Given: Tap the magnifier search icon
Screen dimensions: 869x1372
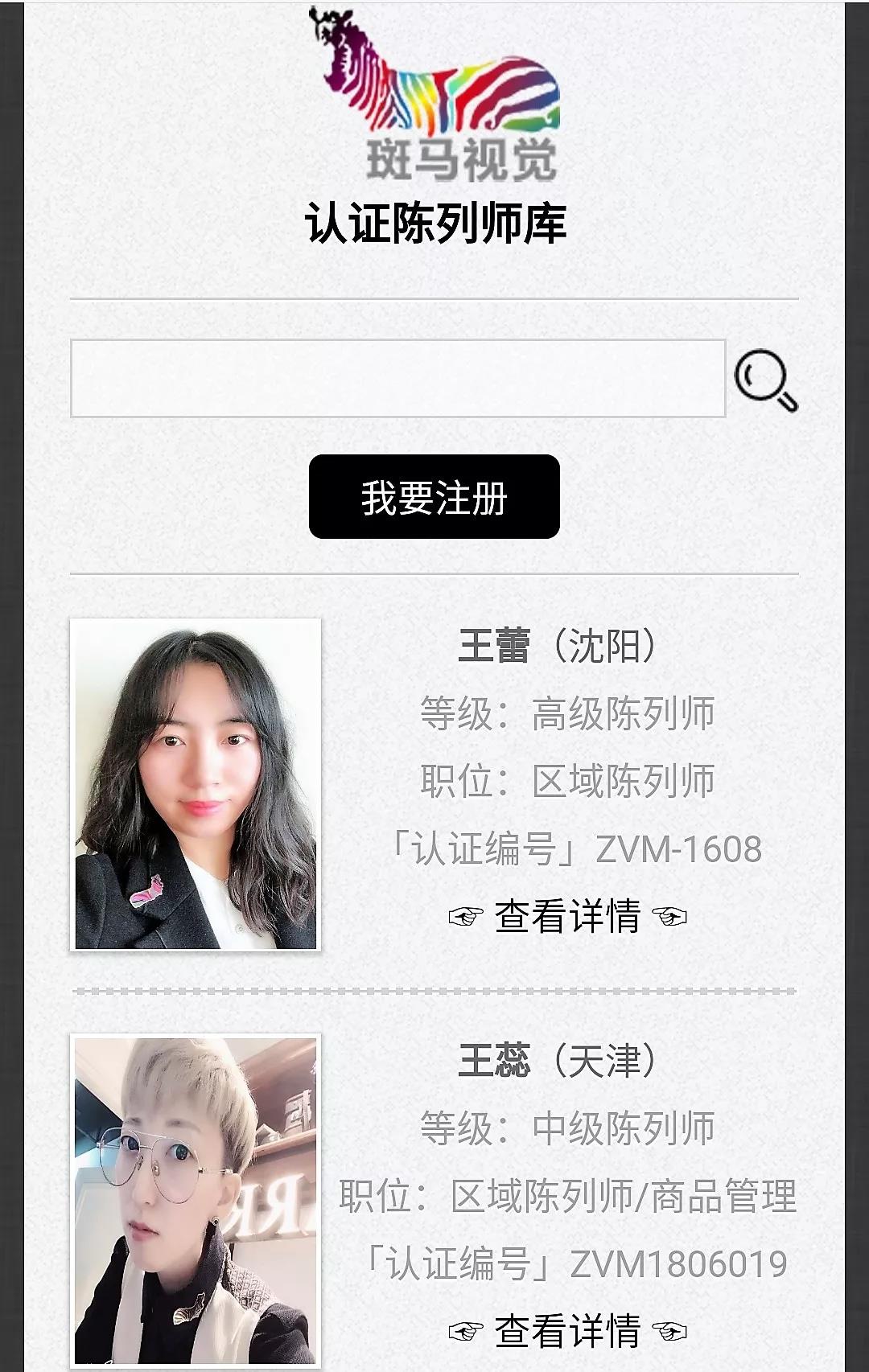Looking at the screenshot, I should click(x=765, y=380).
